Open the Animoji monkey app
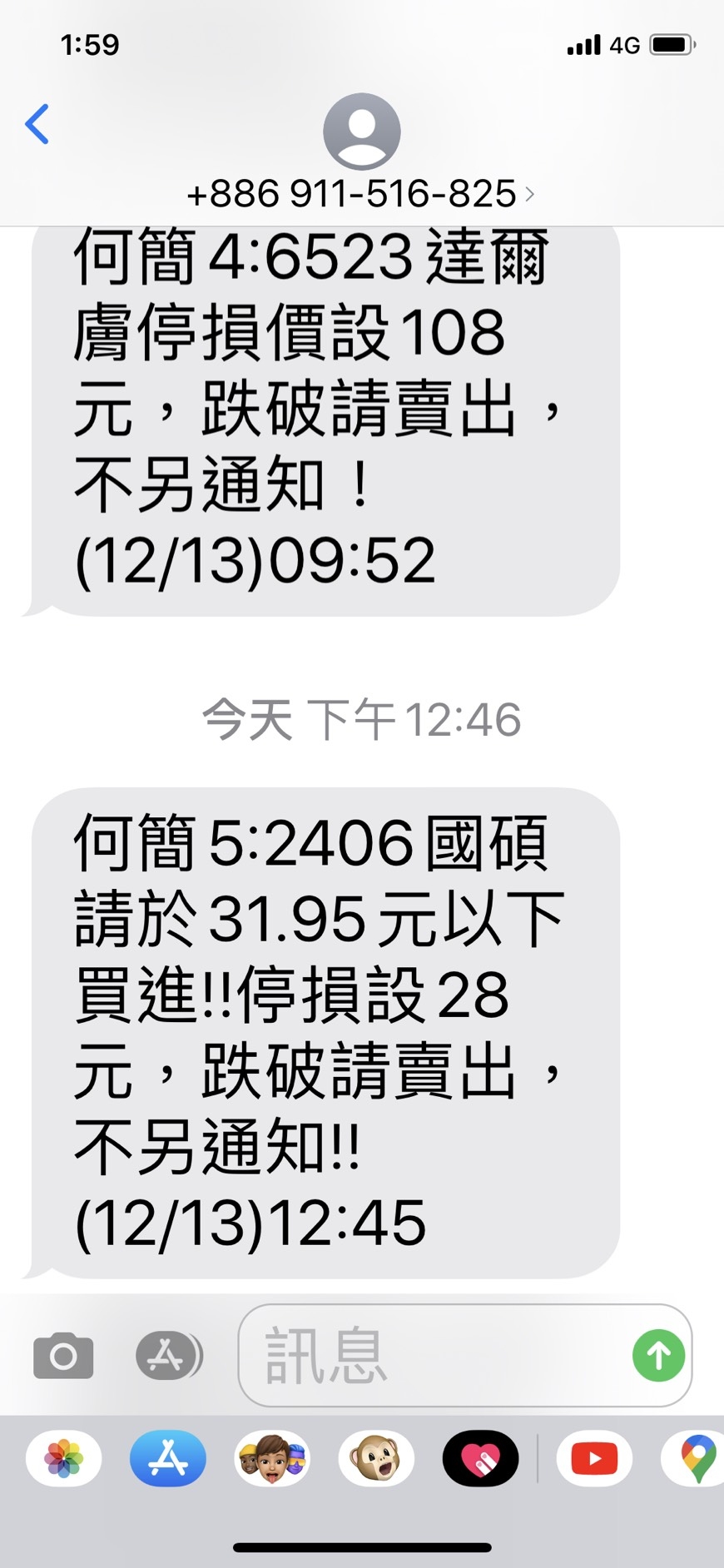Viewport: 724px width, 1568px height. tap(376, 1459)
